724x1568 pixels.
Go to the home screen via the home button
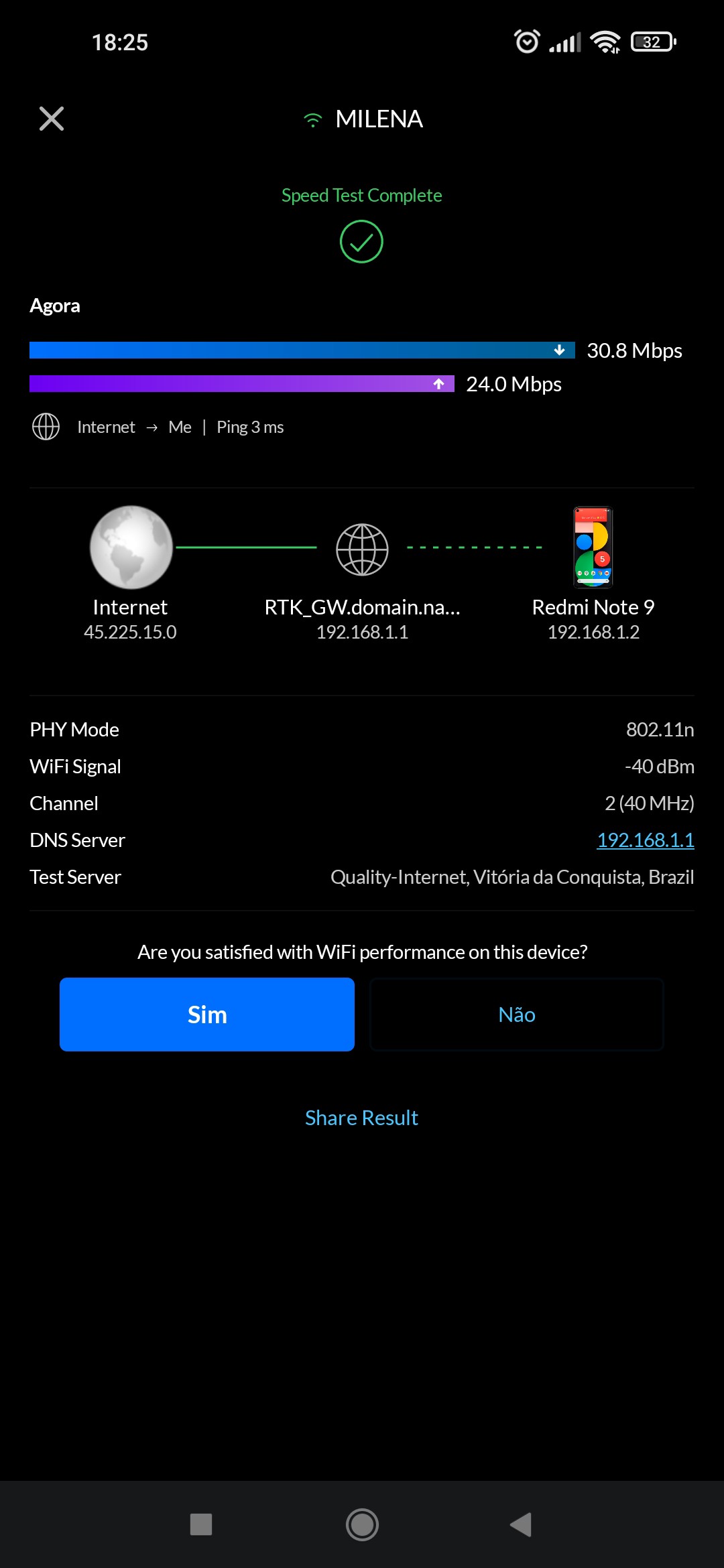[x=362, y=1524]
